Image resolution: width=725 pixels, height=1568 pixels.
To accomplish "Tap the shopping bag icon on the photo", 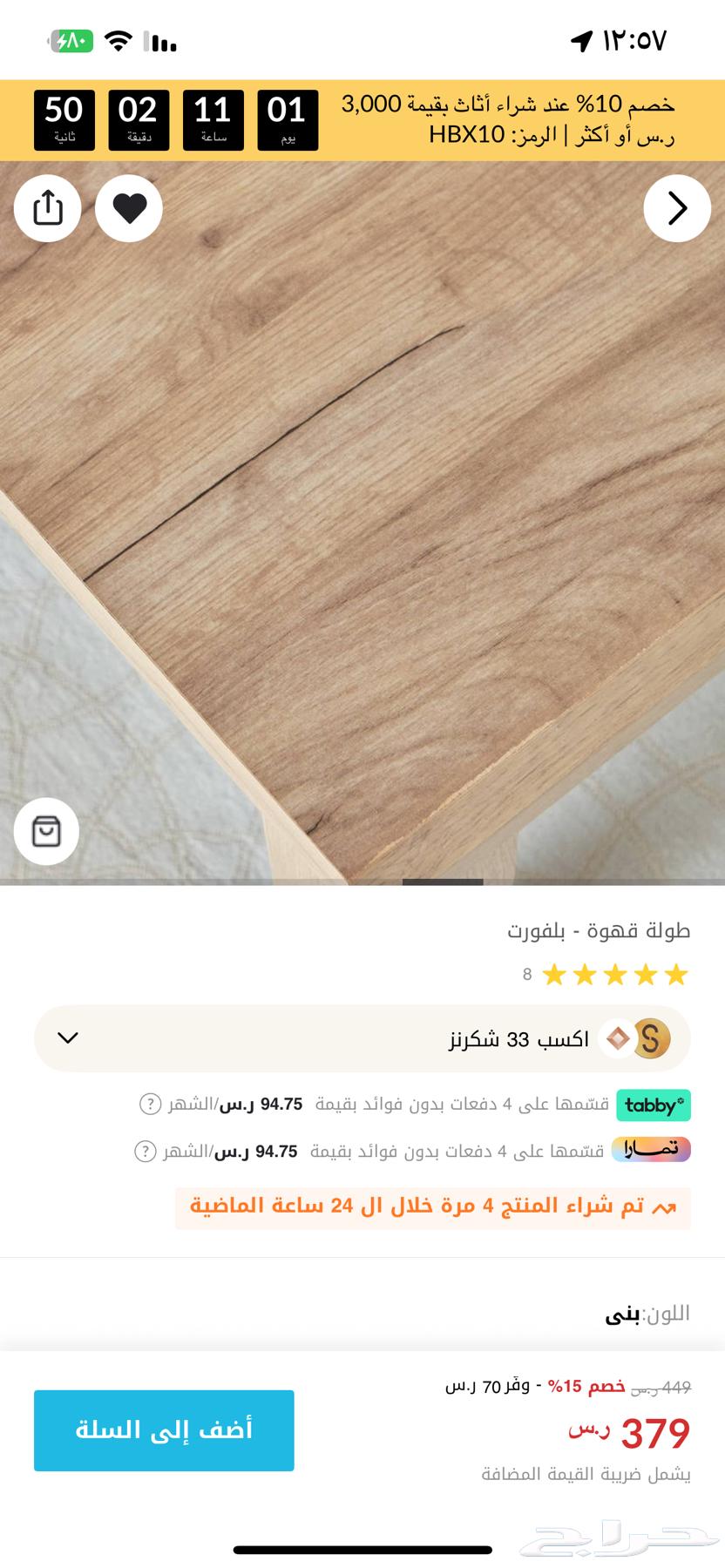I will pyautogui.click(x=46, y=831).
